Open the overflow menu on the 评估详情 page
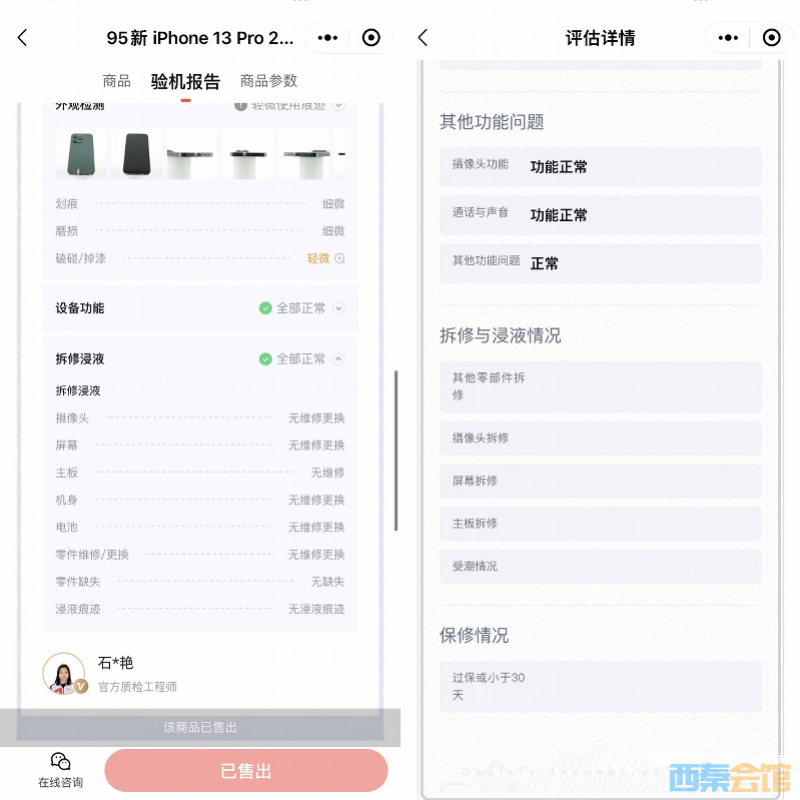This screenshot has width=800, height=800. tap(728, 38)
